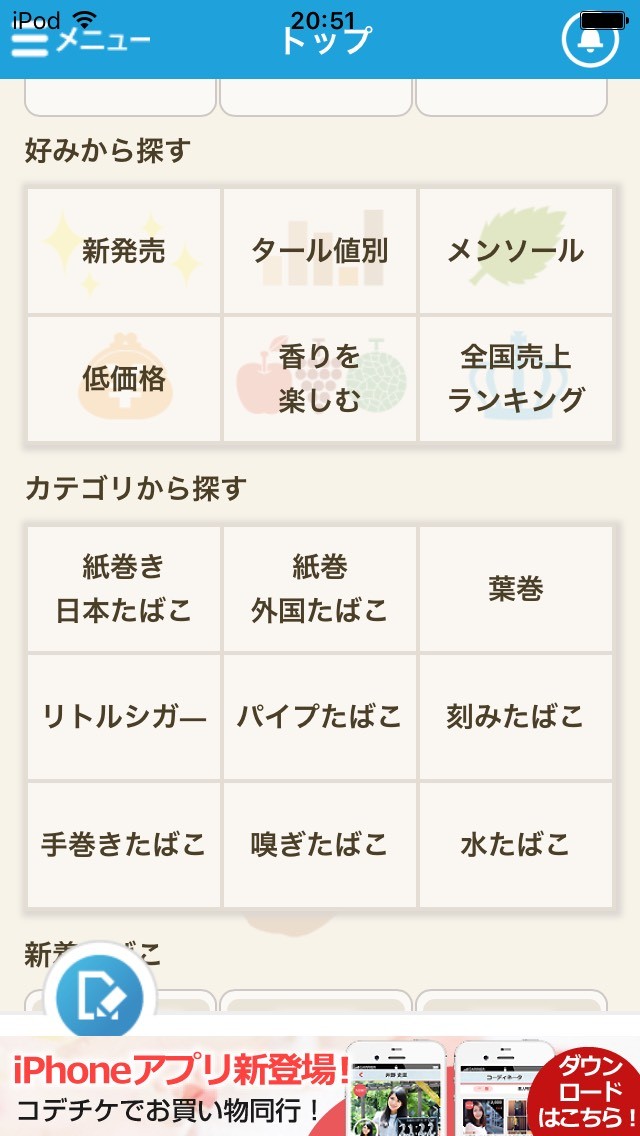Viewport: 640px width, 1136px height.
Task: Open 刻みたばこ category
Action: [x=515, y=717]
